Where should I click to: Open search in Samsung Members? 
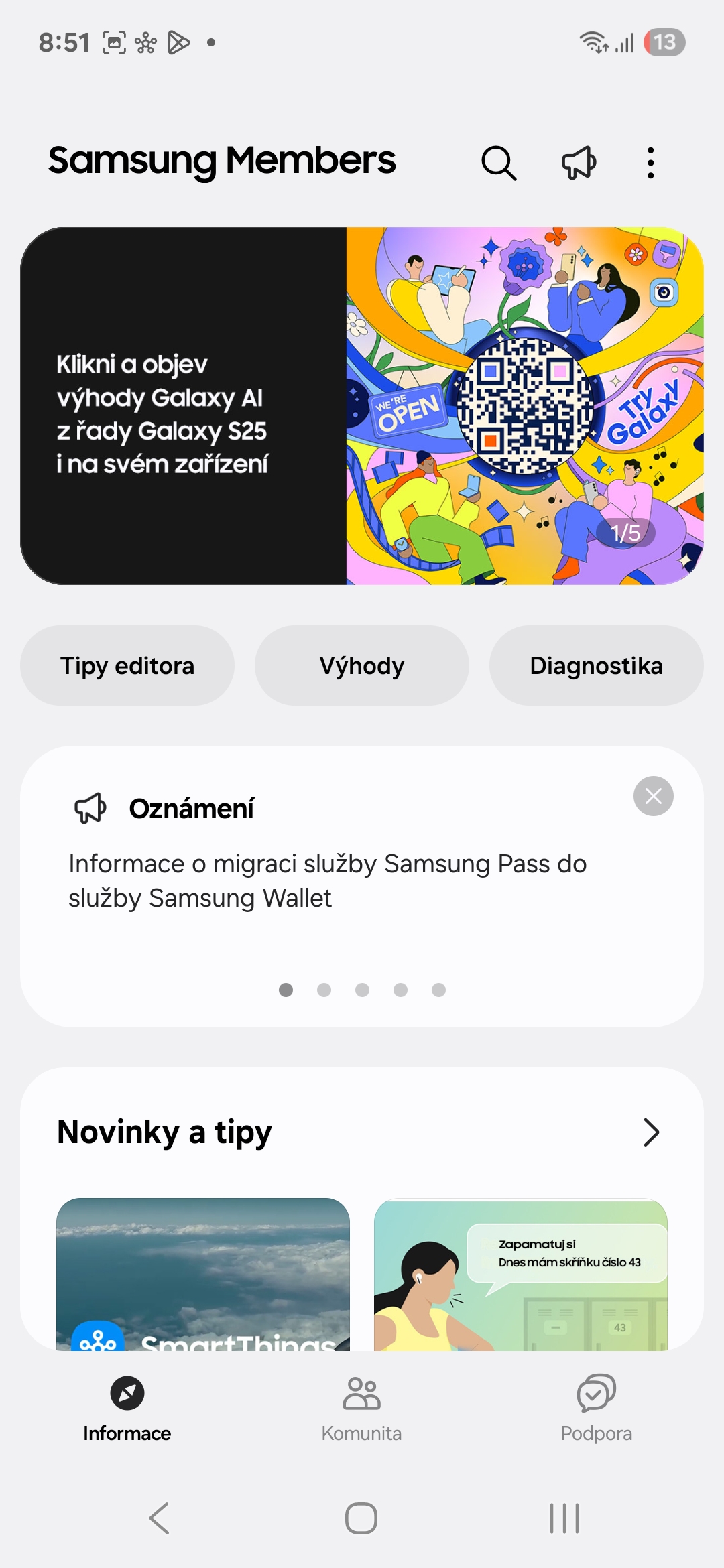(x=499, y=163)
